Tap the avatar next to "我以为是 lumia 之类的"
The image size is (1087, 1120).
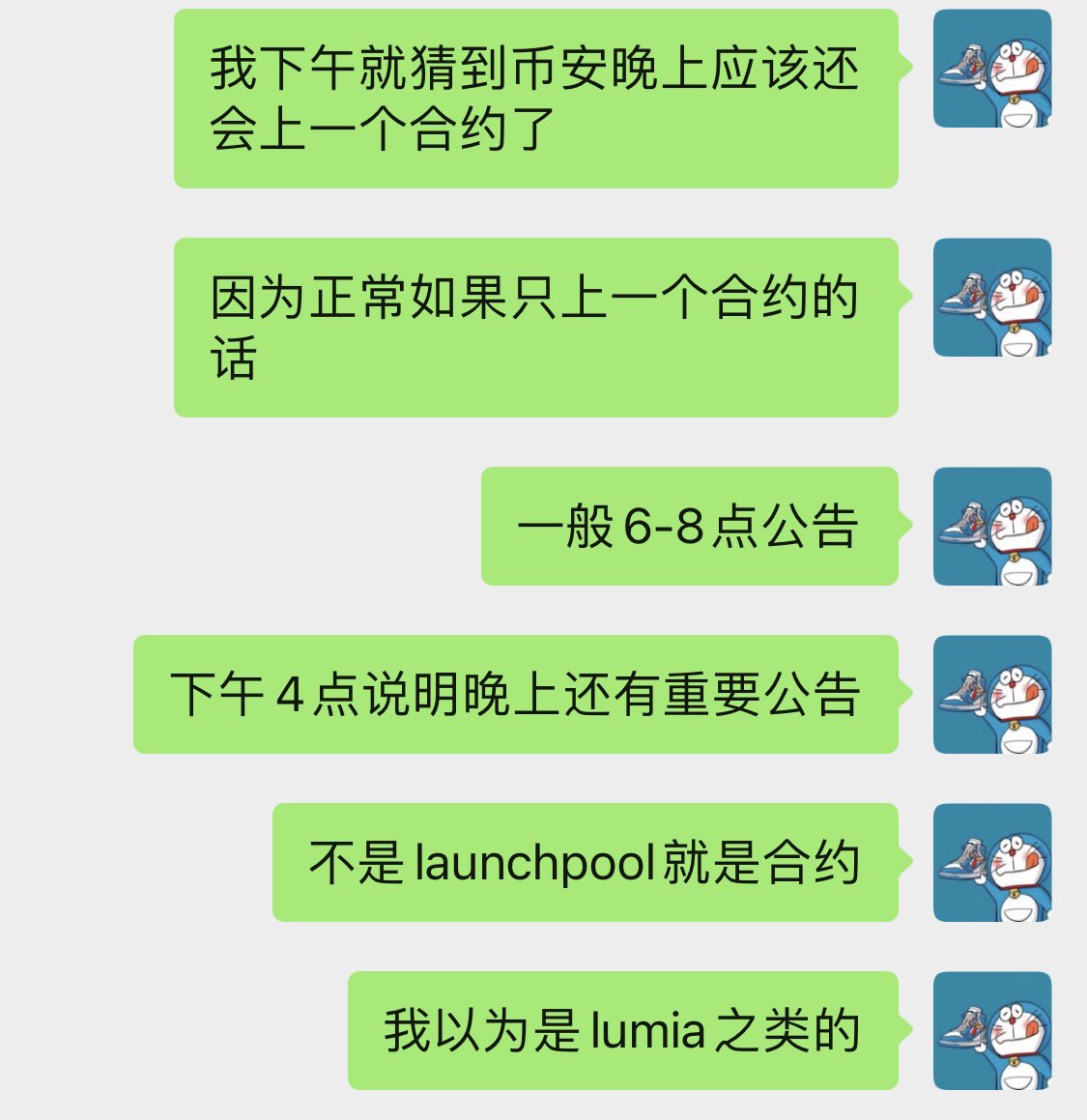(x=991, y=1031)
